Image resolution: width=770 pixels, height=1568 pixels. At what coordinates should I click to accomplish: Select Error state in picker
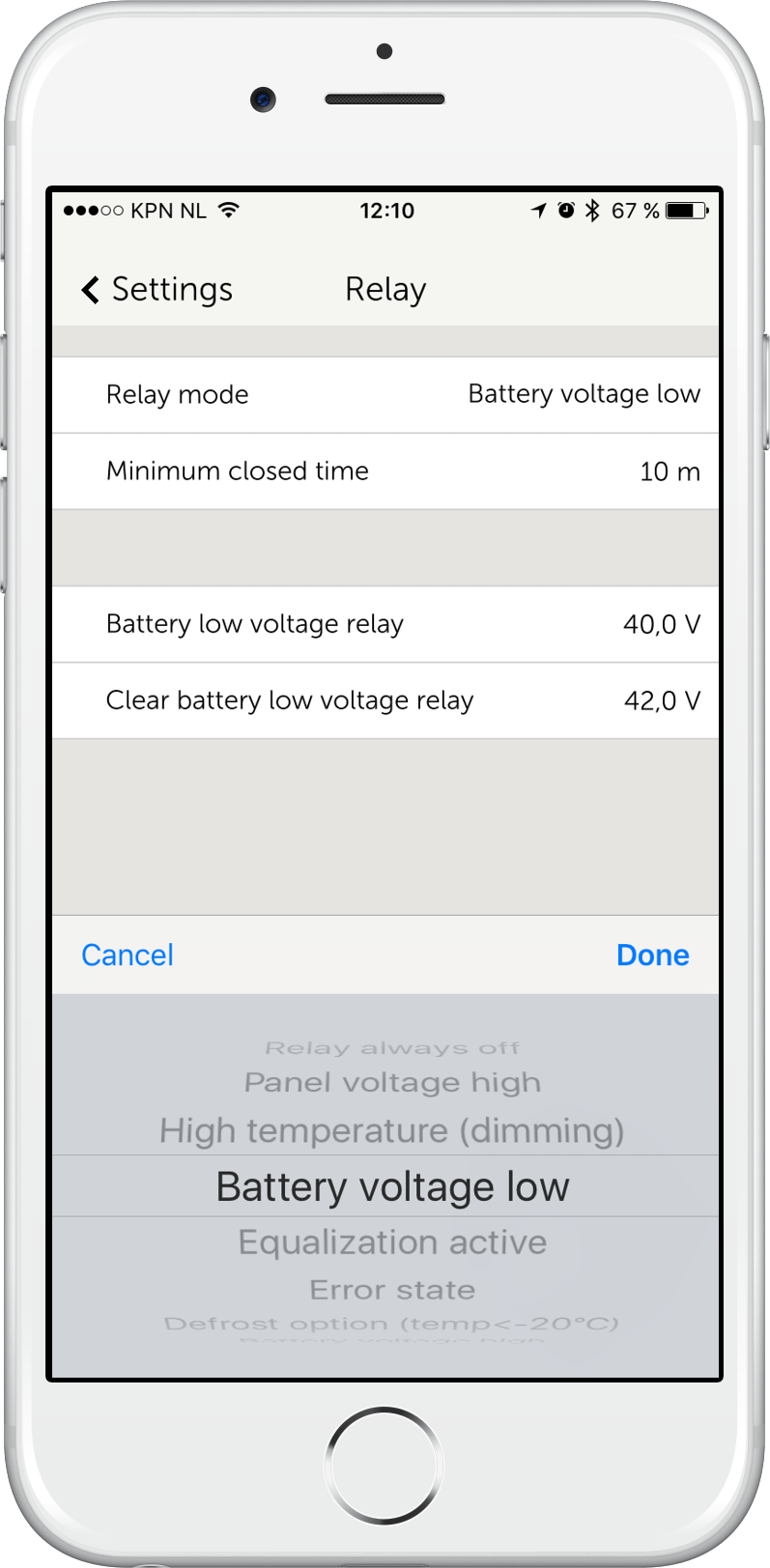[x=391, y=1290]
